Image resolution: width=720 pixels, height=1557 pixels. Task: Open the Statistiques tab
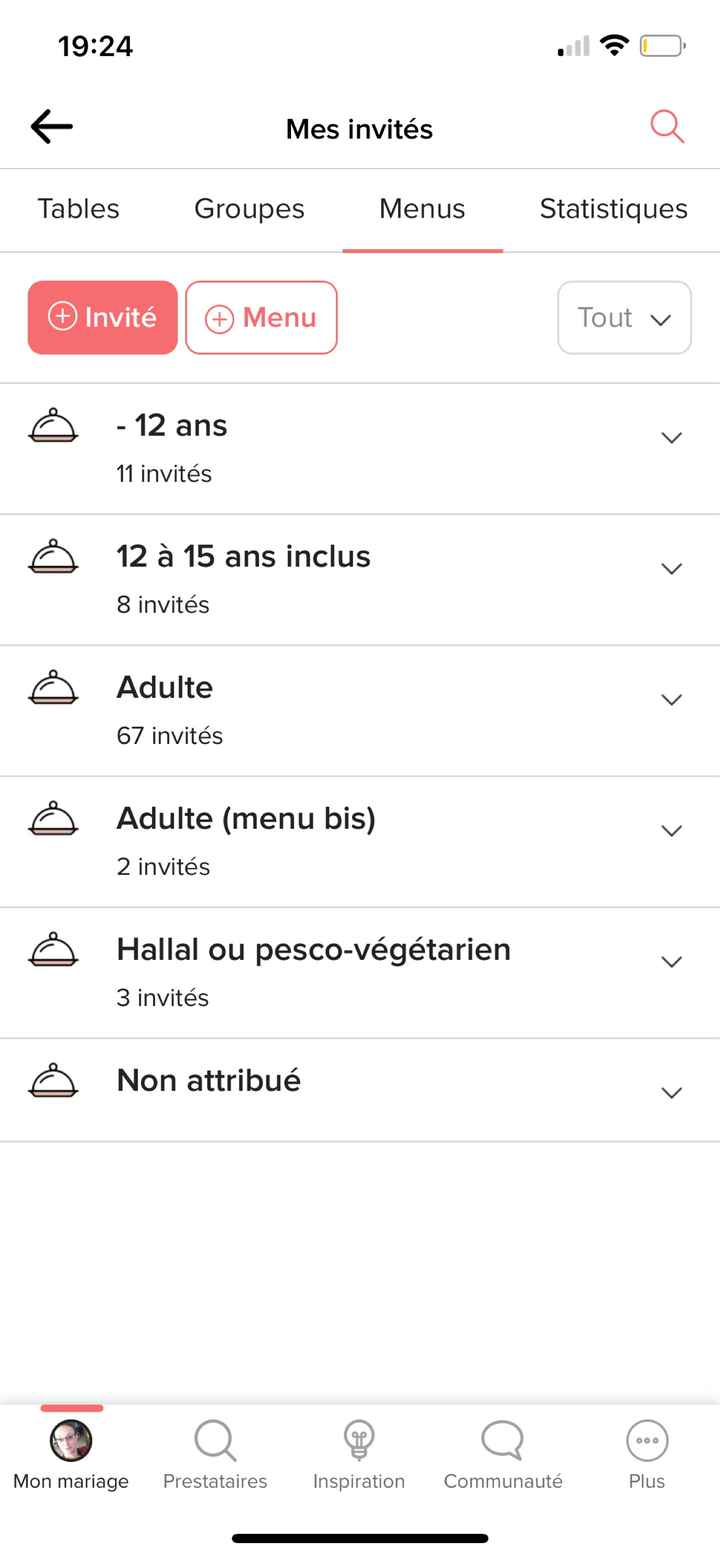coord(613,209)
